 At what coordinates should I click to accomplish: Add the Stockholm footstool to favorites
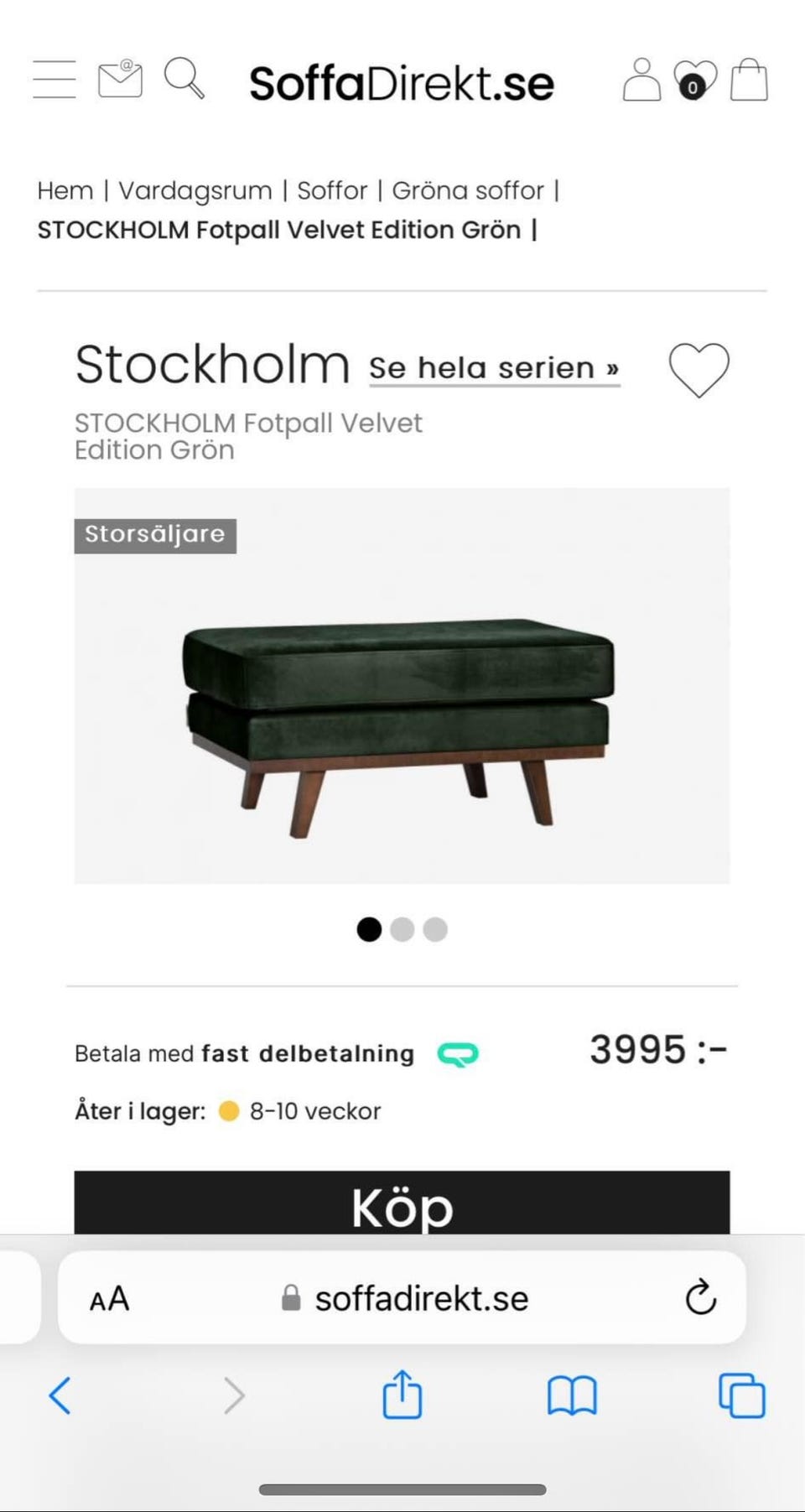(x=699, y=370)
